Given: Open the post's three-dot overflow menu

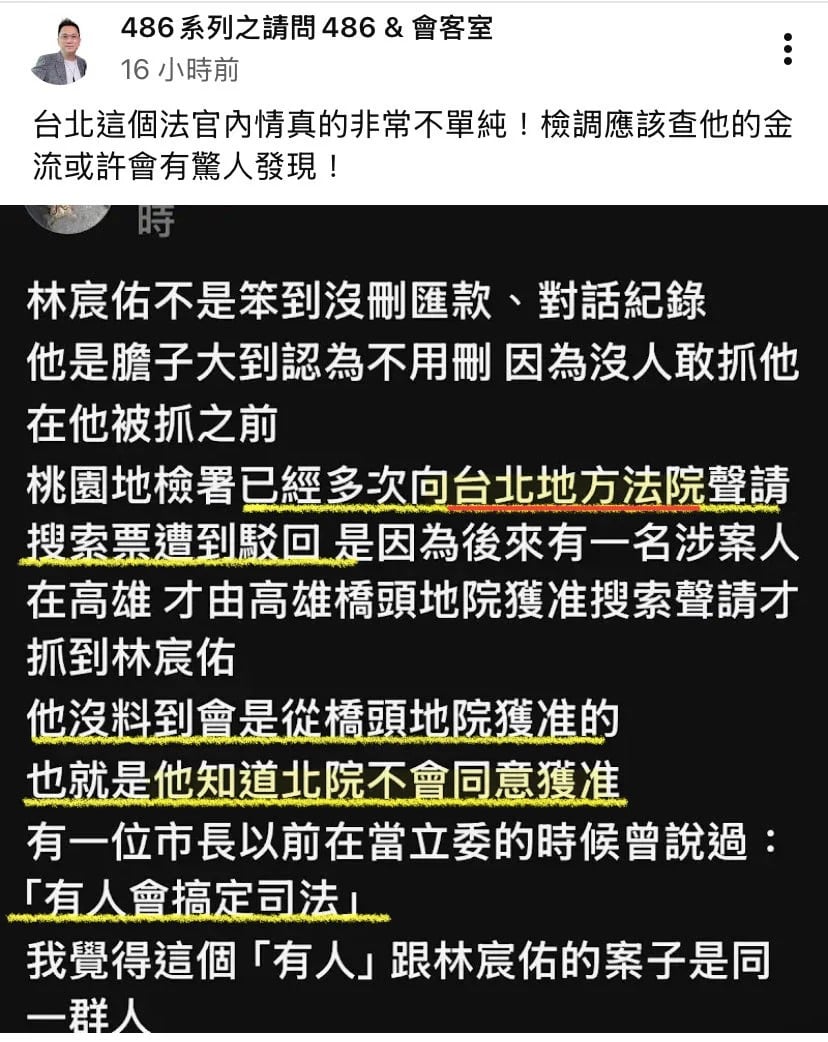Looking at the screenshot, I should [788, 48].
